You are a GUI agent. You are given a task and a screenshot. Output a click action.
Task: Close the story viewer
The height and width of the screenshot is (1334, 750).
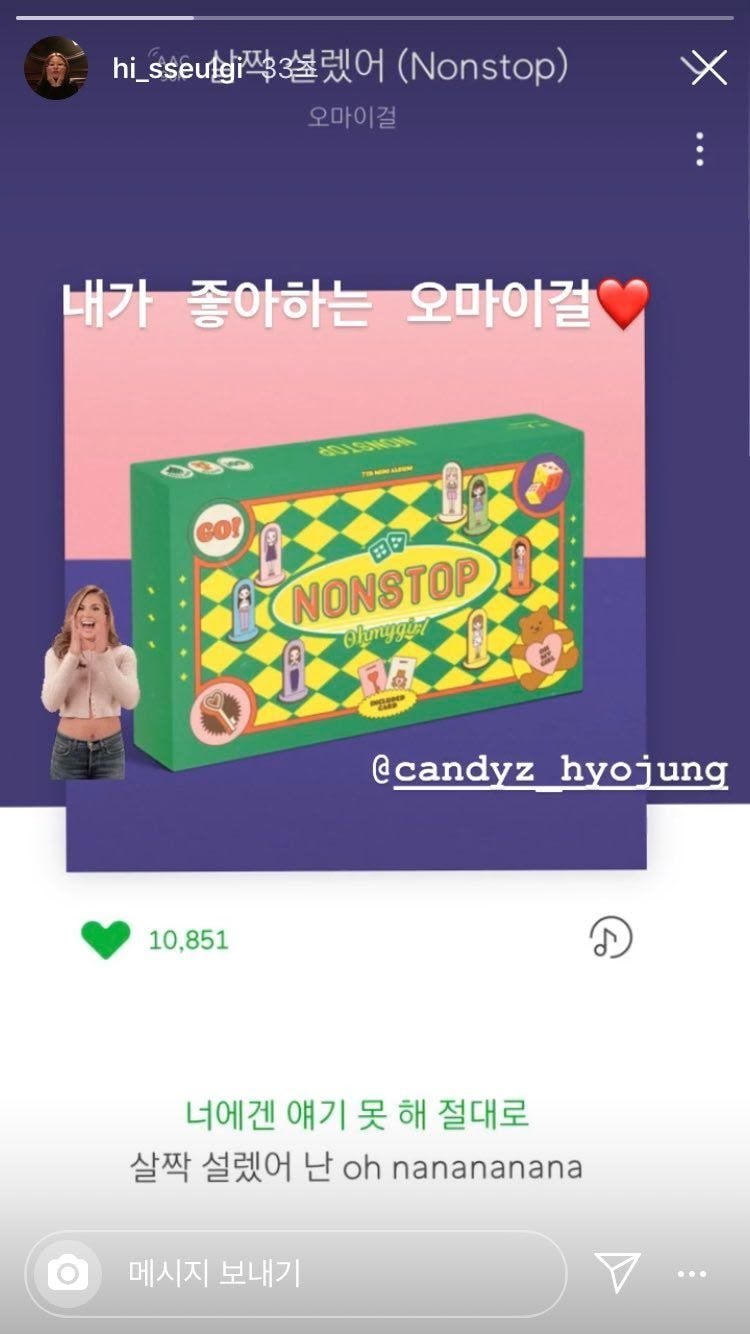click(x=708, y=68)
